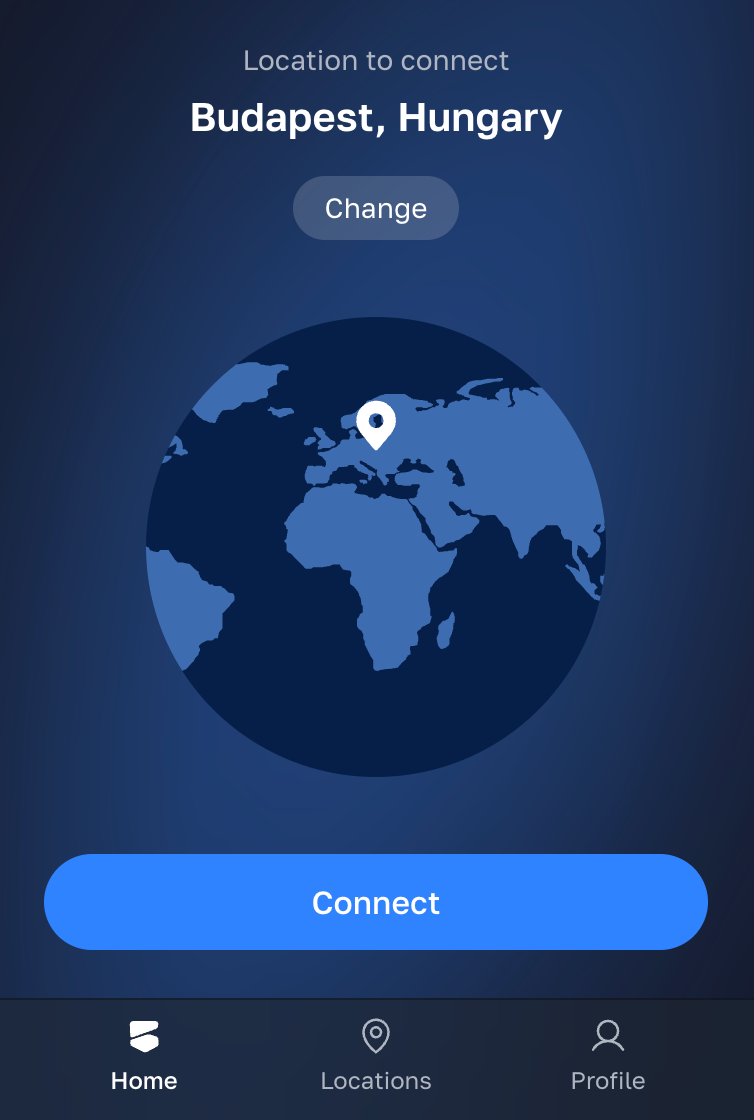Tap the Change location button
The image size is (754, 1120).
(x=376, y=208)
